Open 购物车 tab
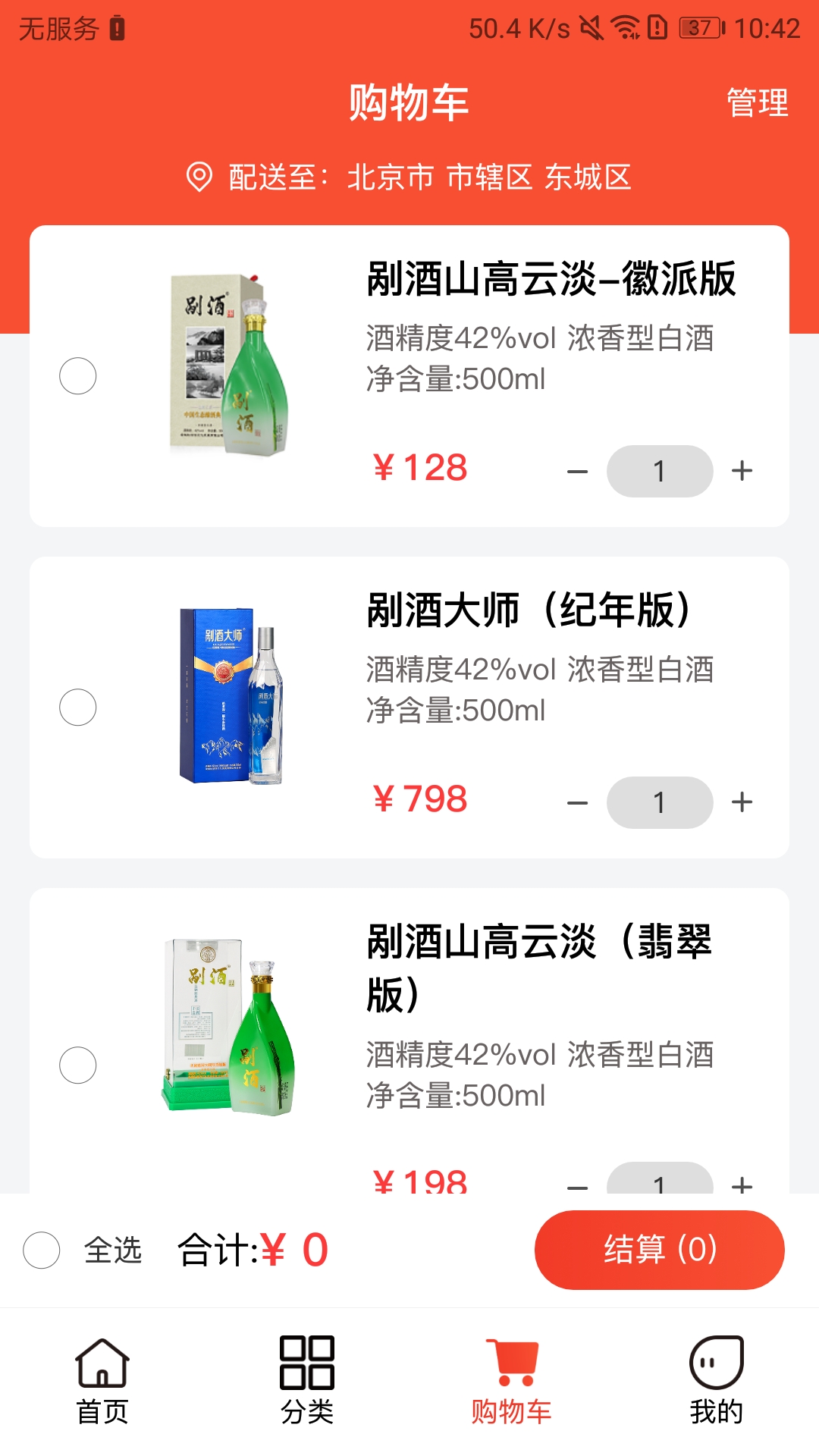Screen dimensions: 819x1456 pos(512,1380)
